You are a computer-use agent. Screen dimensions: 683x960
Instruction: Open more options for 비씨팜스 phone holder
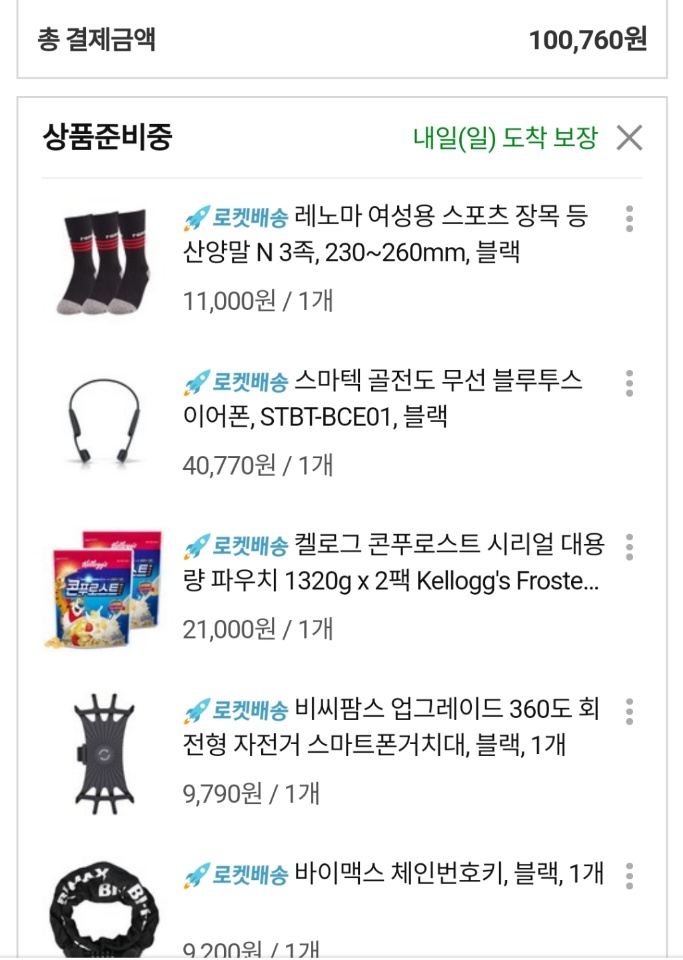pos(629,711)
